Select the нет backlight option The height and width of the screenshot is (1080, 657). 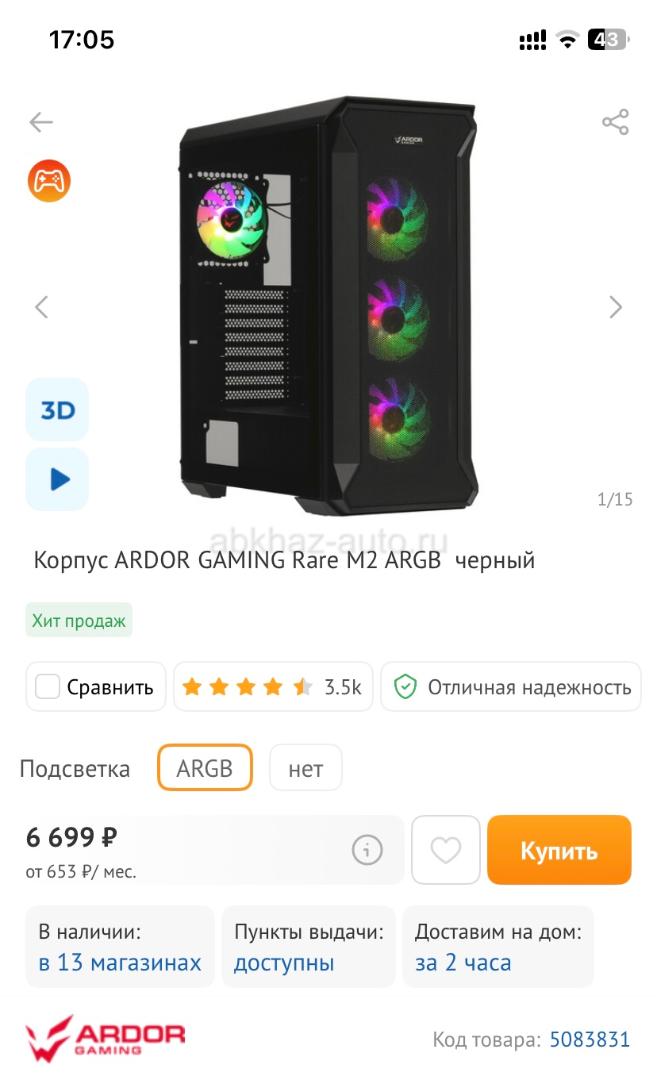pyautogui.click(x=306, y=768)
